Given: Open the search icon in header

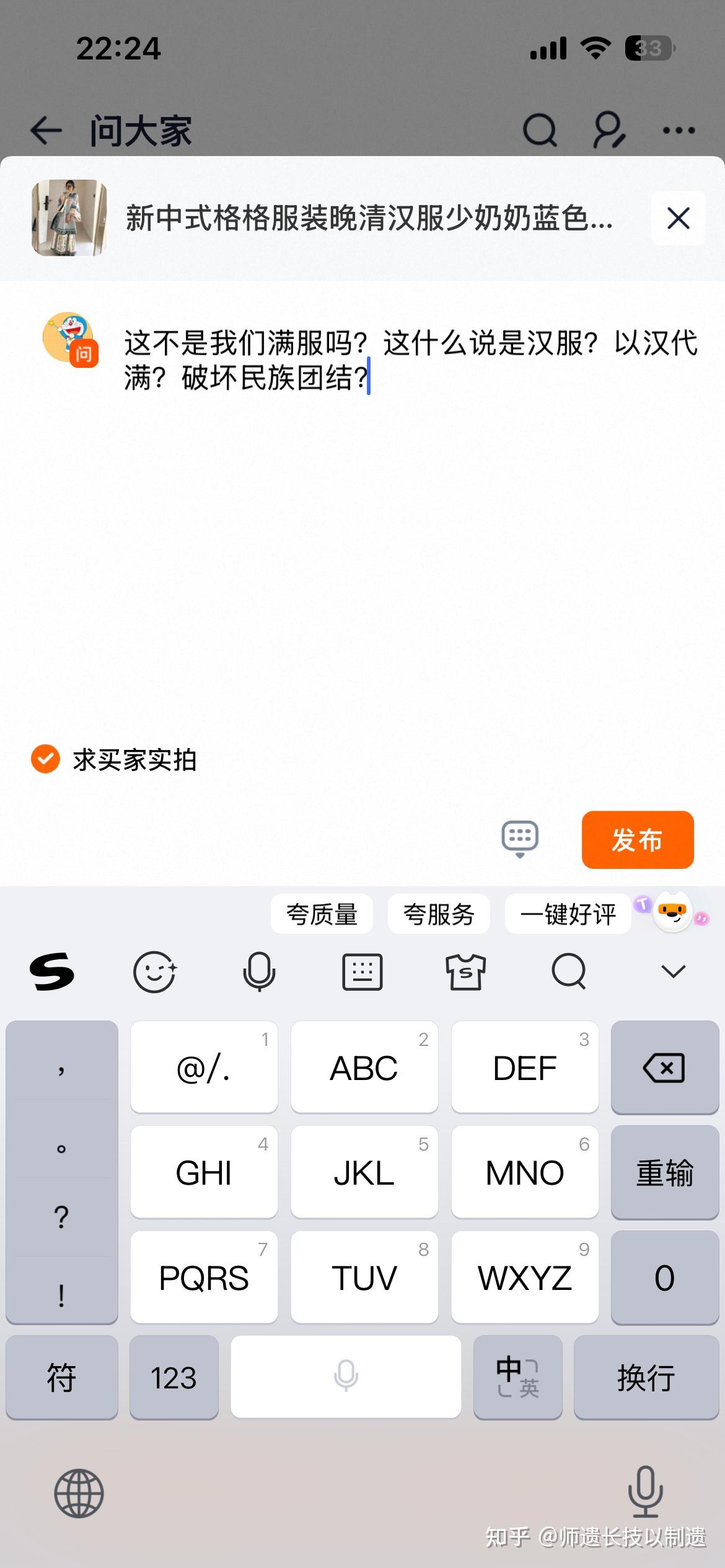Looking at the screenshot, I should tap(540, 130).
